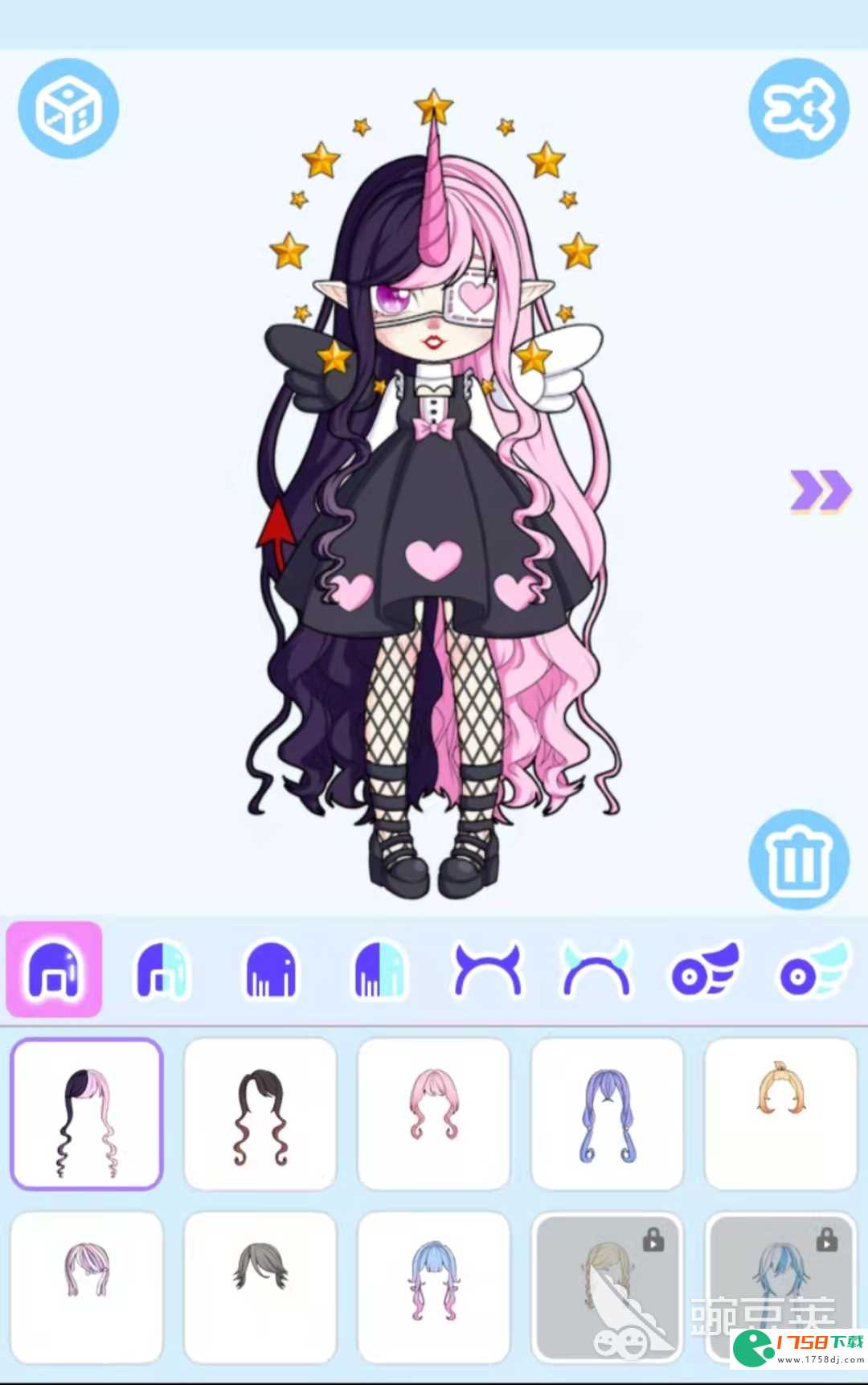Switch to the purple horns tab
This screenshot has width=868, height=1385.
pyautogui.click(x=488, y=970)
